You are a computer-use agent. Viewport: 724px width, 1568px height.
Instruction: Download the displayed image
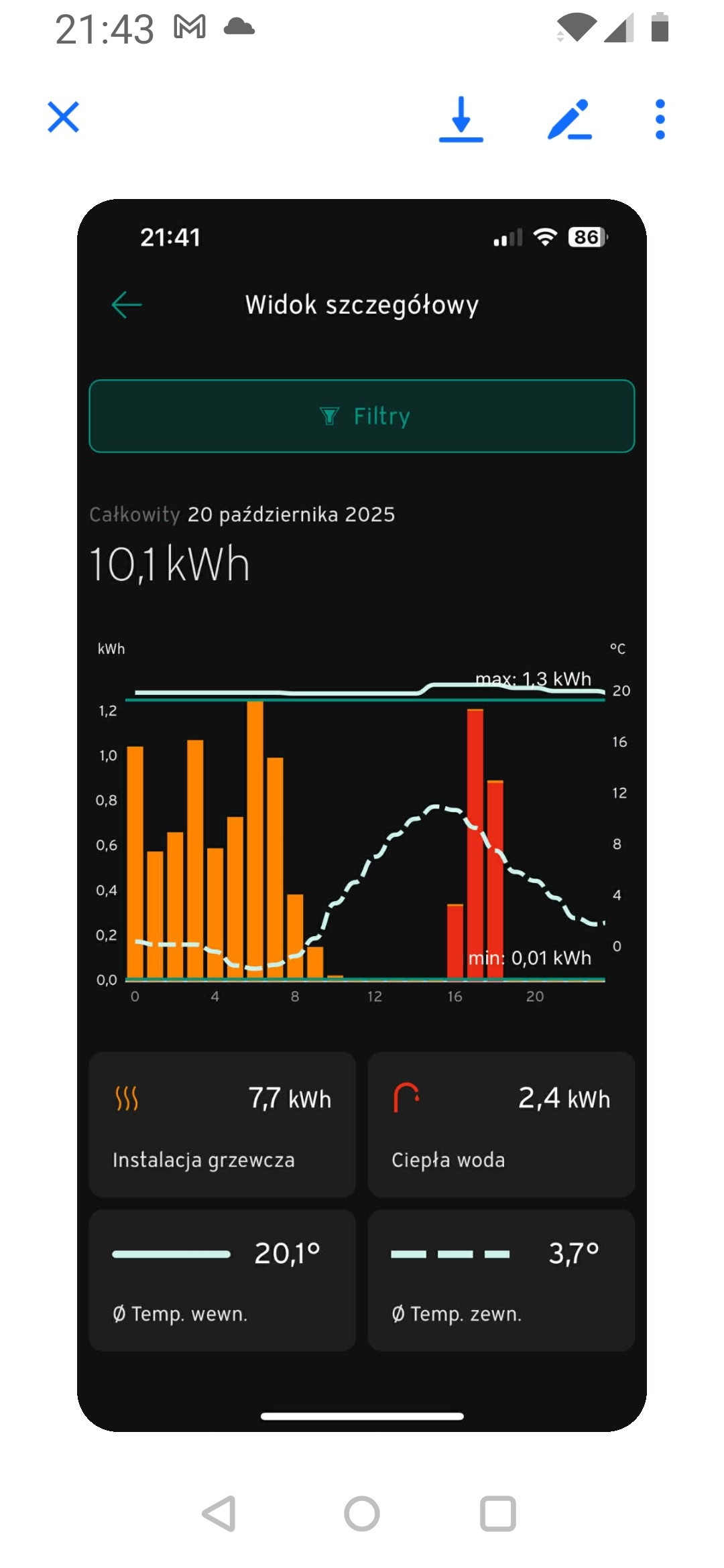tap(461, 119)
